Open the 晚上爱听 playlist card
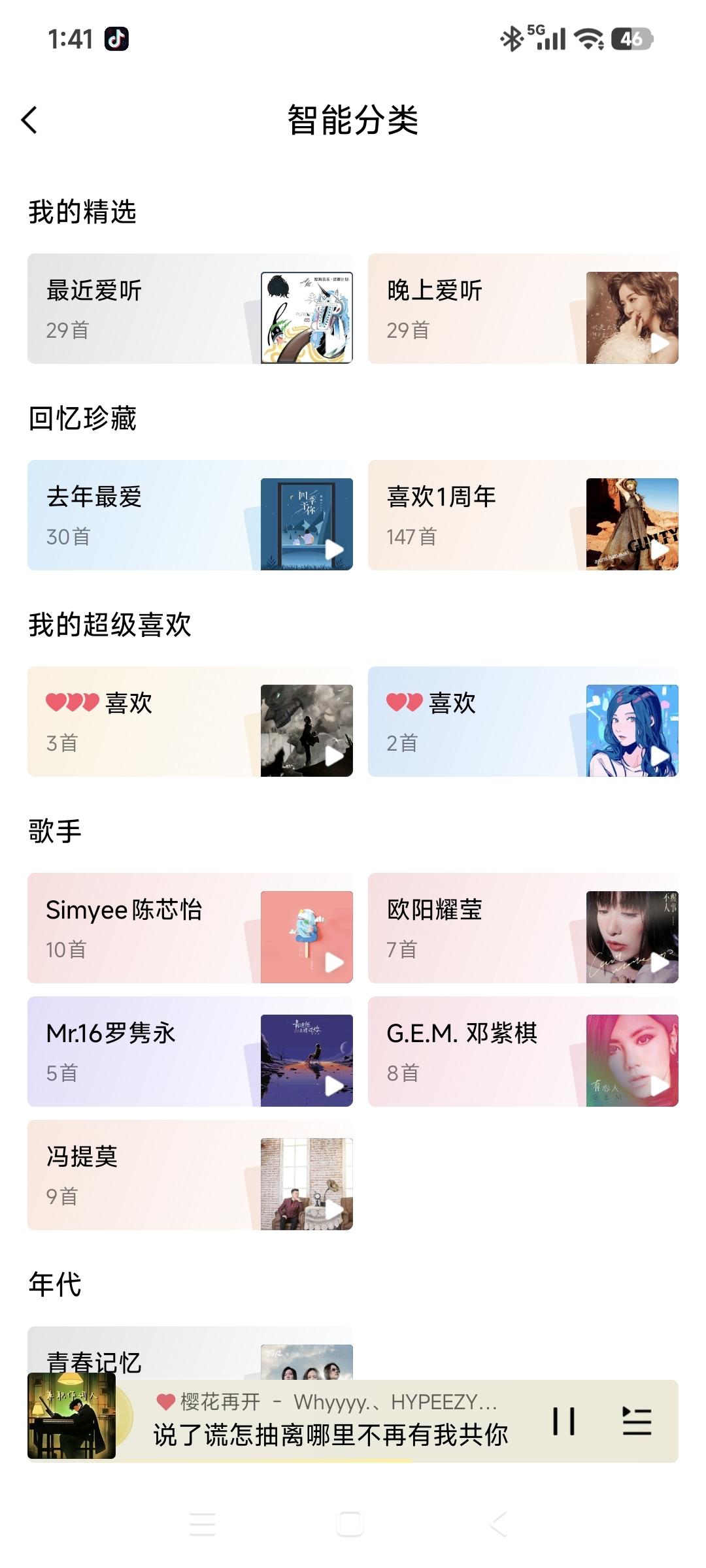 click(x=484, y=308)
